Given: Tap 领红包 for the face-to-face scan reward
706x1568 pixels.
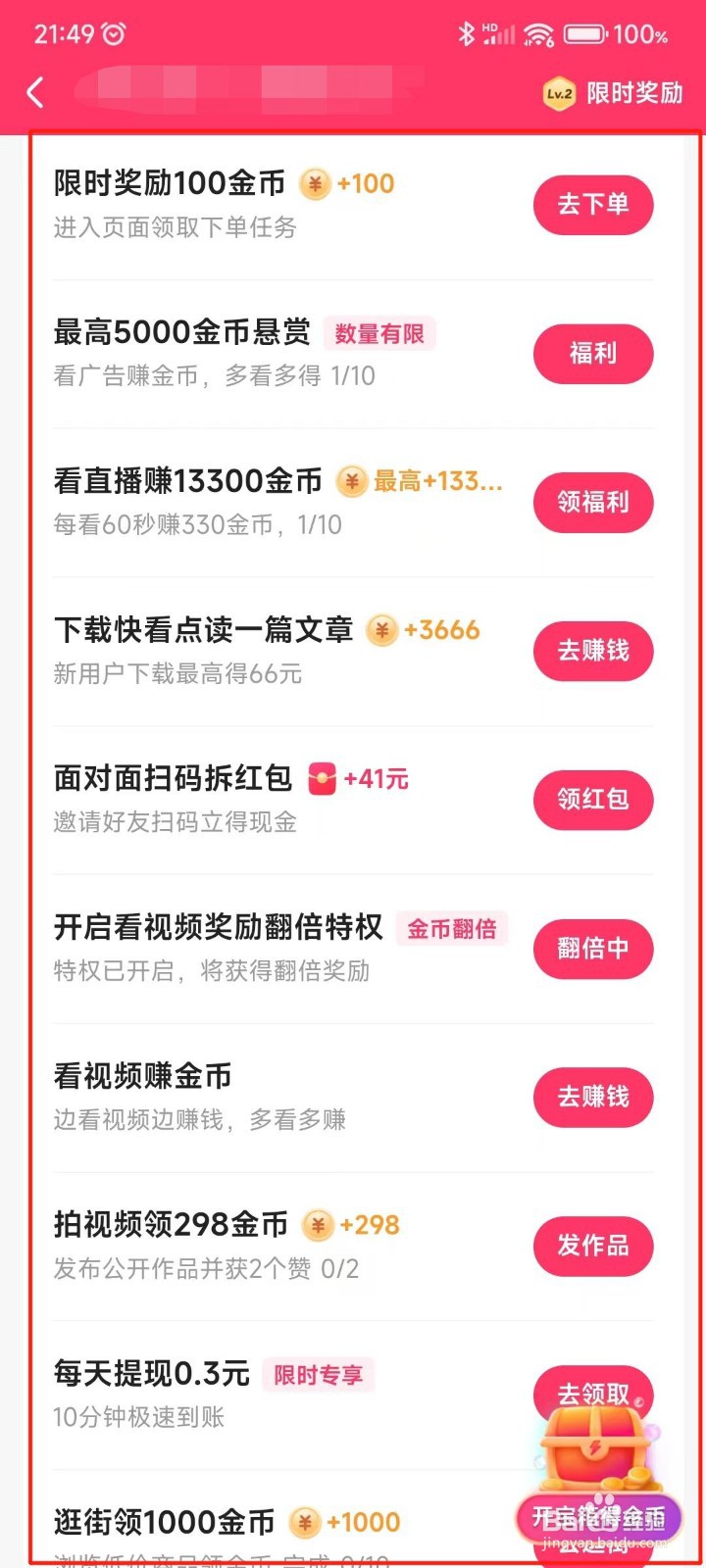Looking at the screenshot, I should (593, 800).
